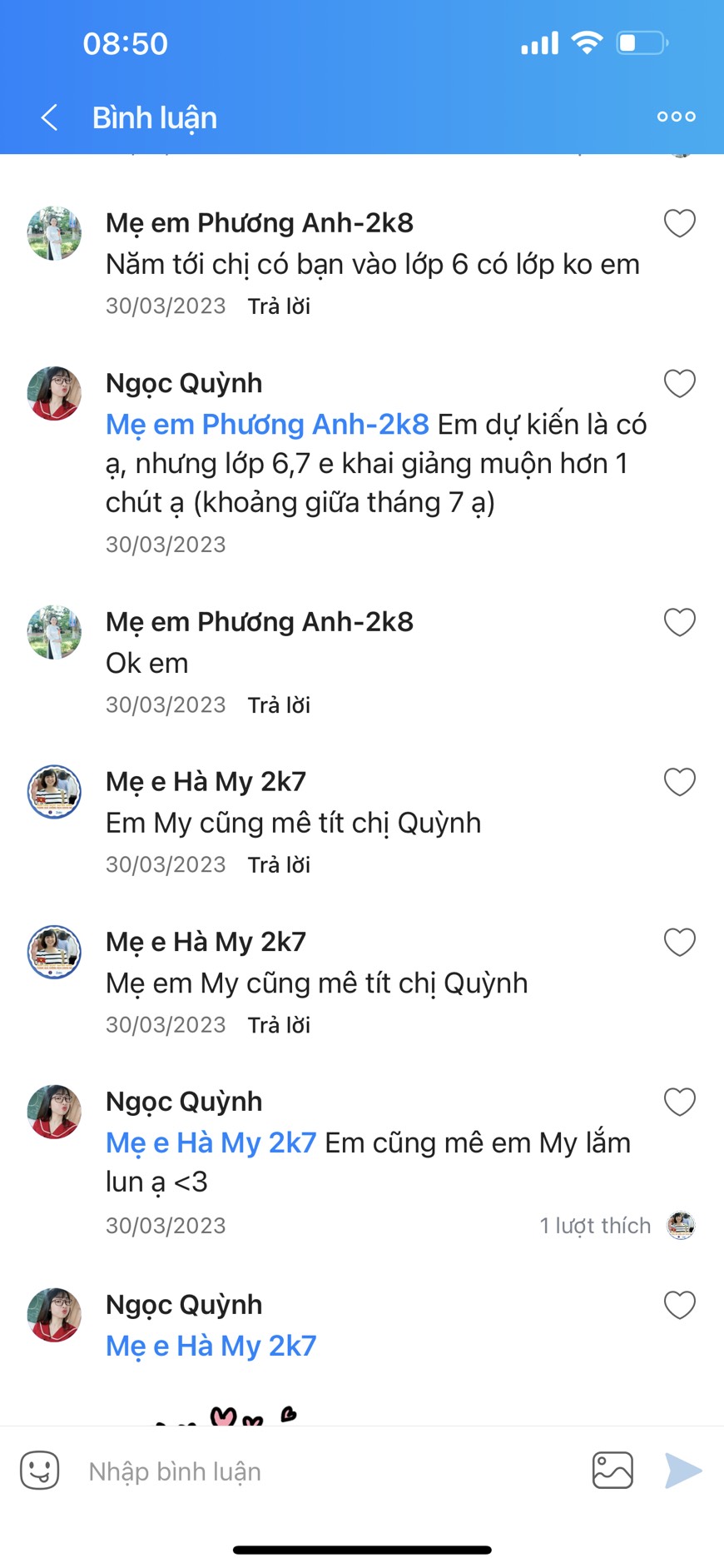Like Ngọc Quỳnh's 'Em cũng mê em My' reply
This screenshot has width=724, height=1568.
(679, 1102)
